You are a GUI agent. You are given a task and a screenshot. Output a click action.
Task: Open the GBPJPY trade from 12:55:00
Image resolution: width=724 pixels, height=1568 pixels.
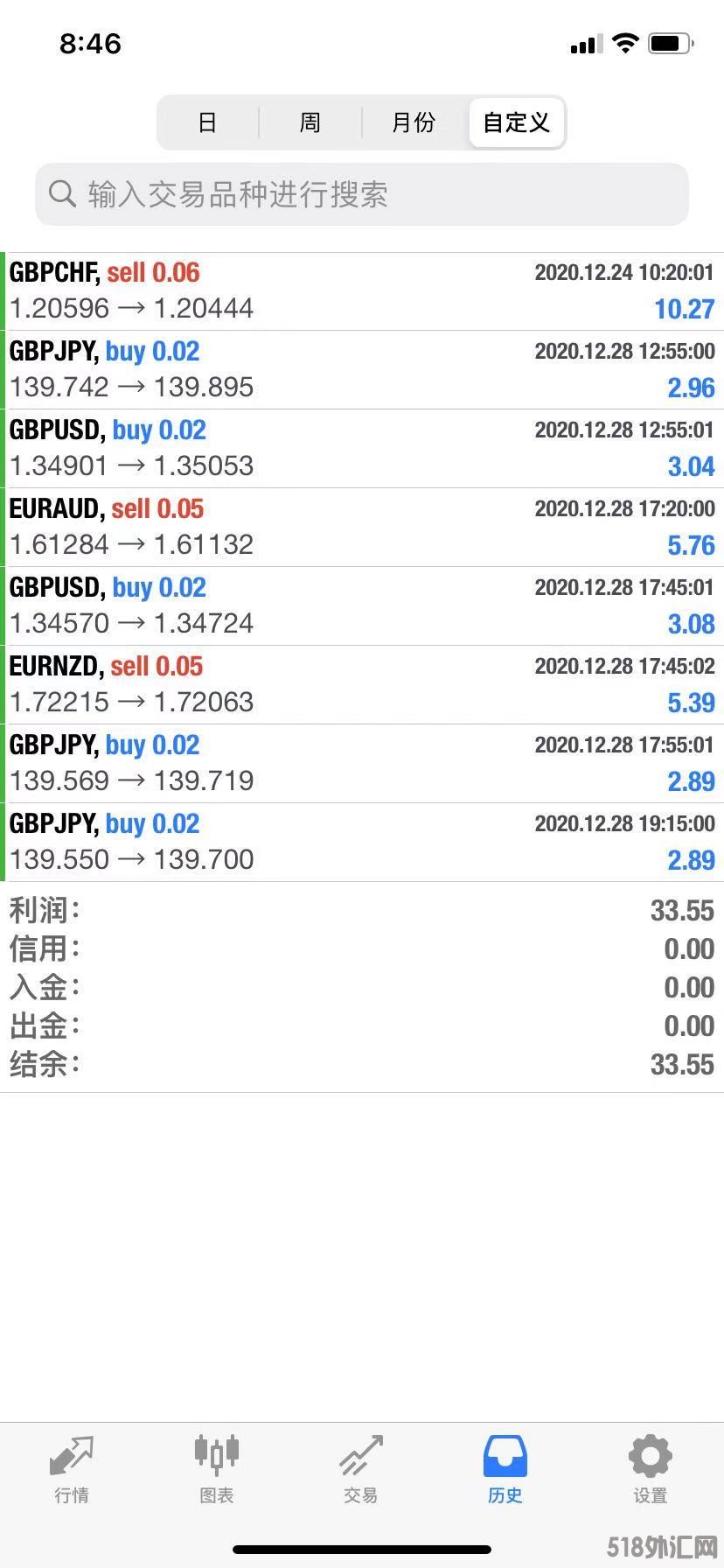pos(362,369)
